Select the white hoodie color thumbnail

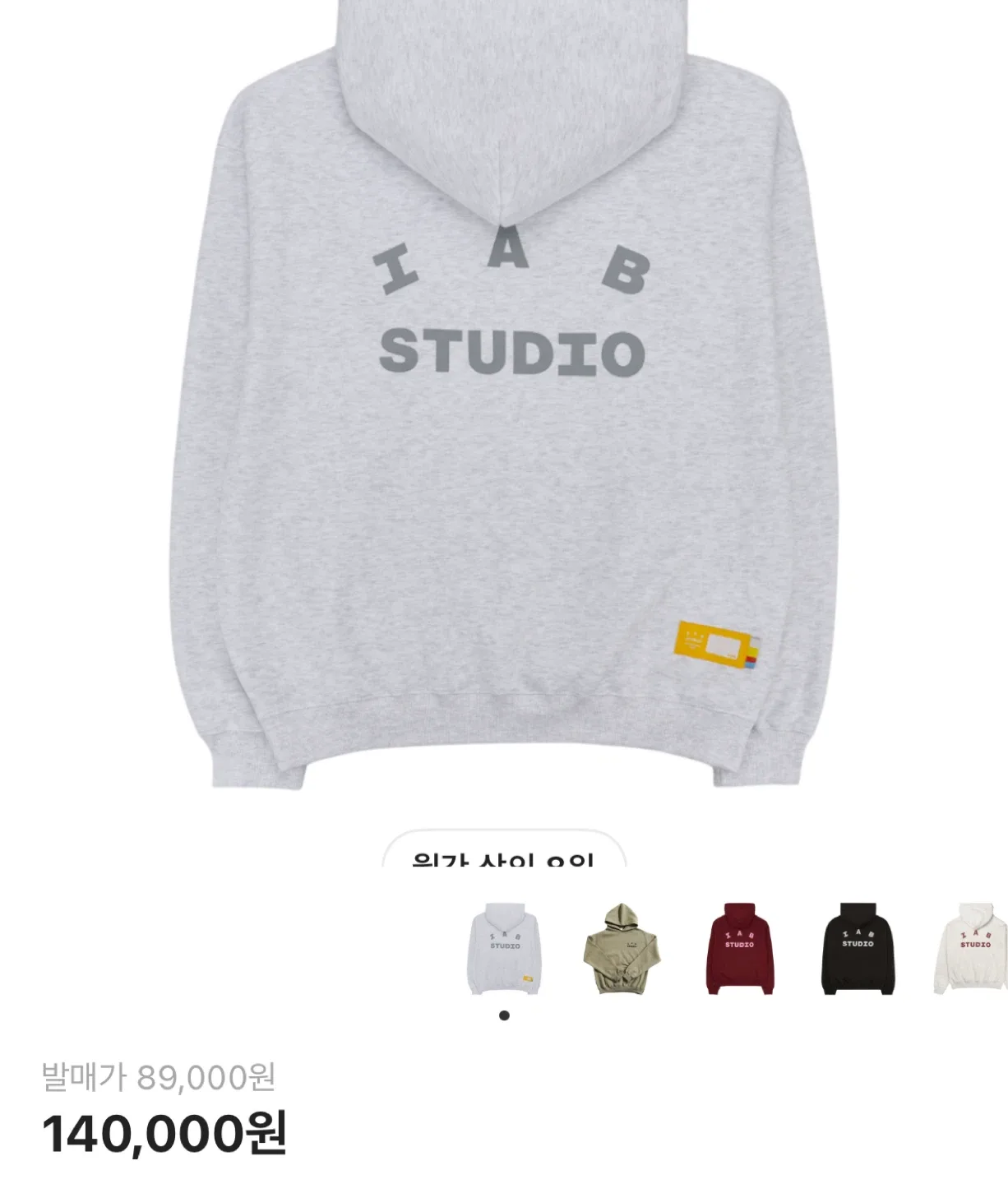coord(973,949)
